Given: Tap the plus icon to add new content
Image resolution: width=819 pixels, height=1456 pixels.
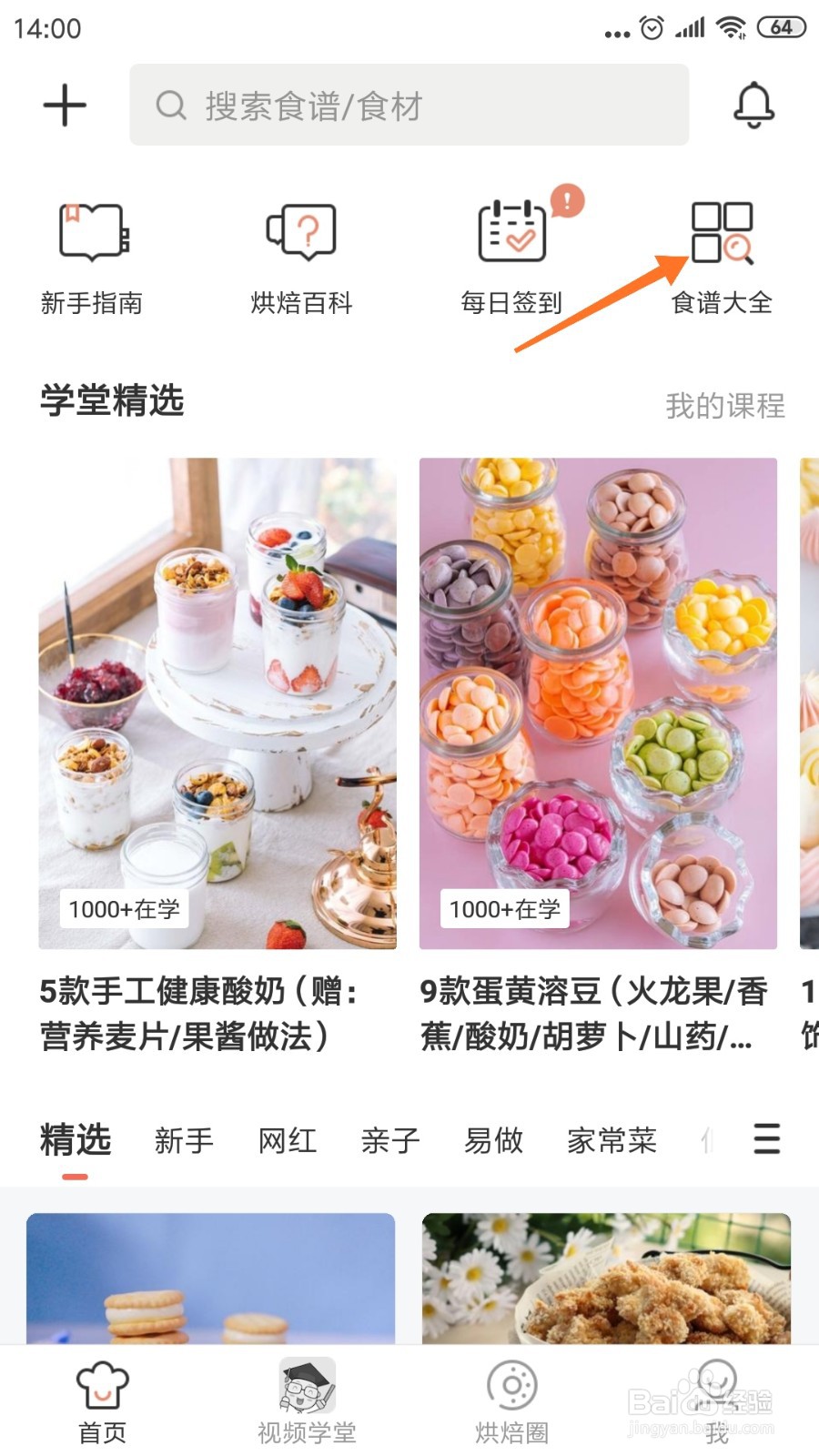Looking at the screenshot, I should pyautogui.click(x=63, y=106).
